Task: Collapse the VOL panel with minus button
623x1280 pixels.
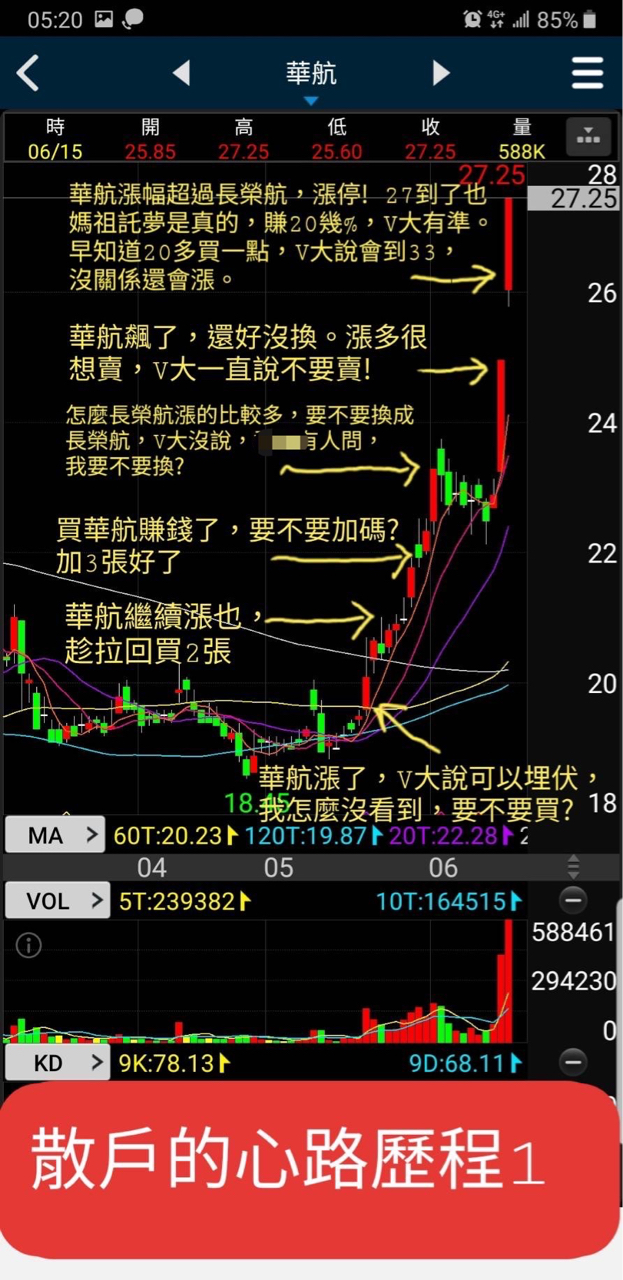Action: point(573,901)
